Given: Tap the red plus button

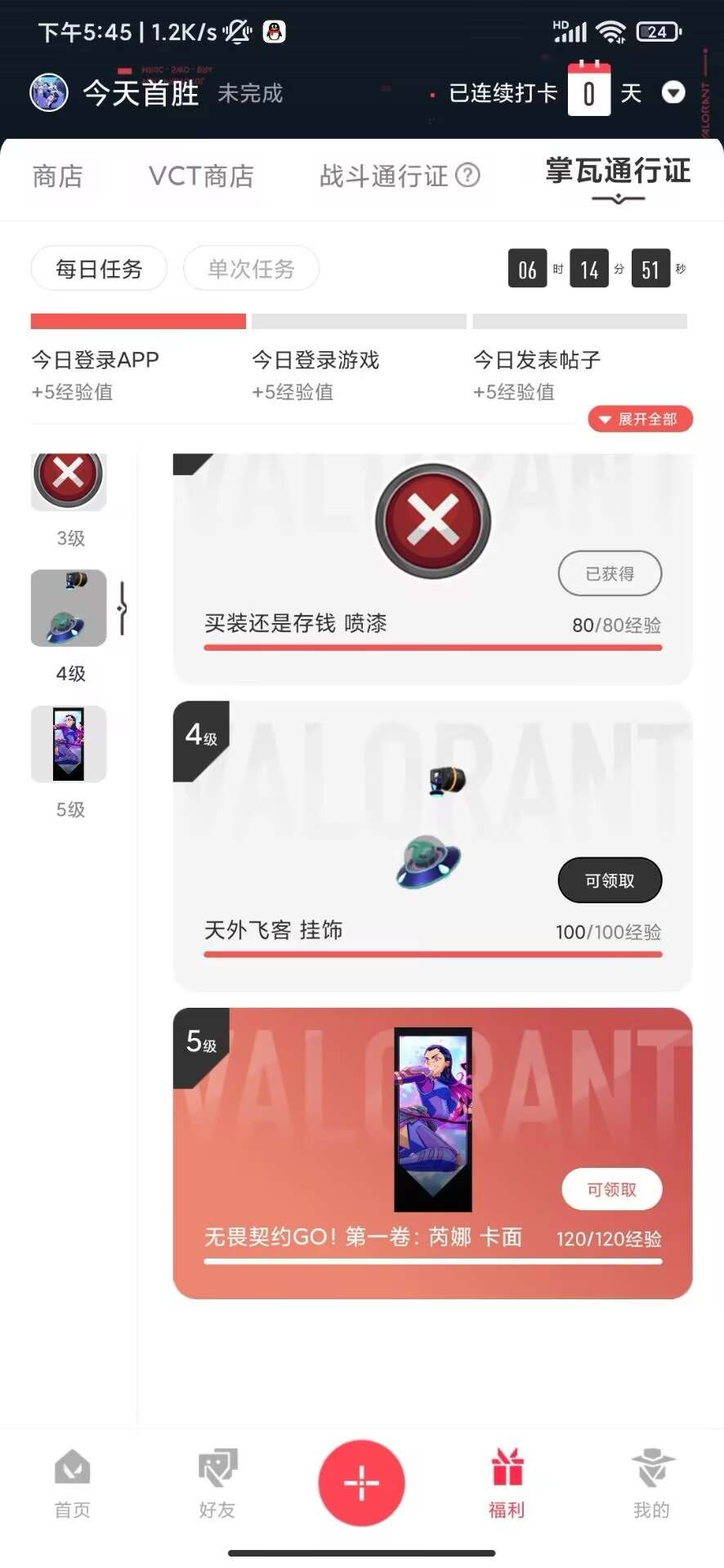Looking at the screenshot, I should tap(361, 1482).
